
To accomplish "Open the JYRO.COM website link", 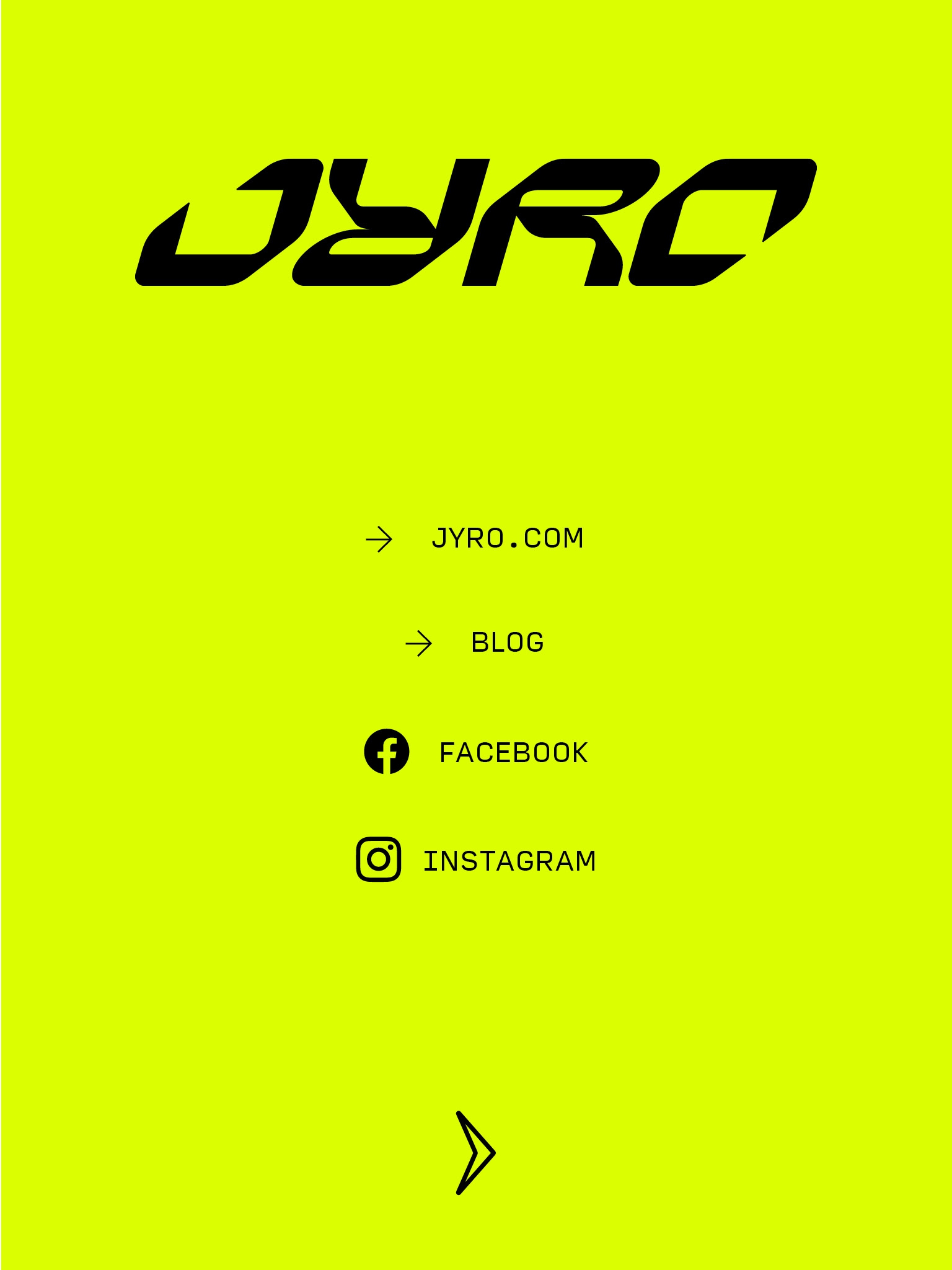I will click(x=507, y=538).
